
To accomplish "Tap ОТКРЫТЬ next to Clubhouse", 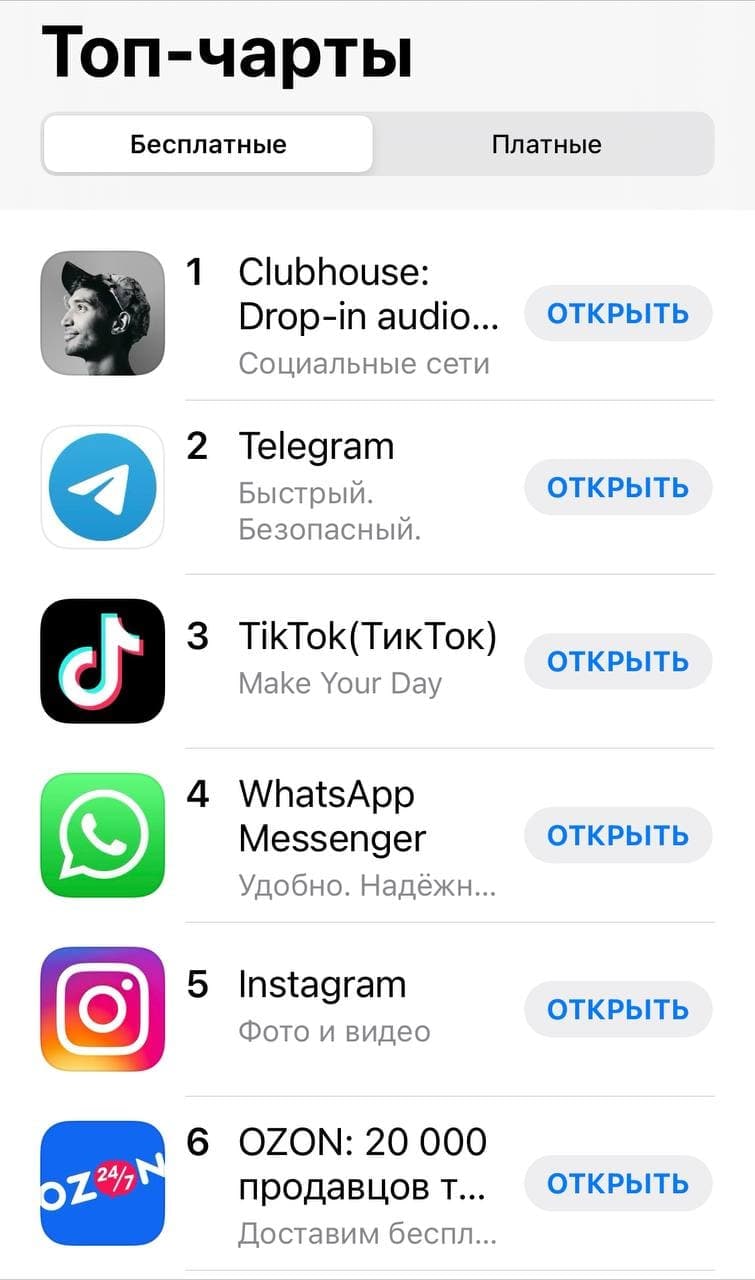I will pyautogui.click(x=618, y=313).
